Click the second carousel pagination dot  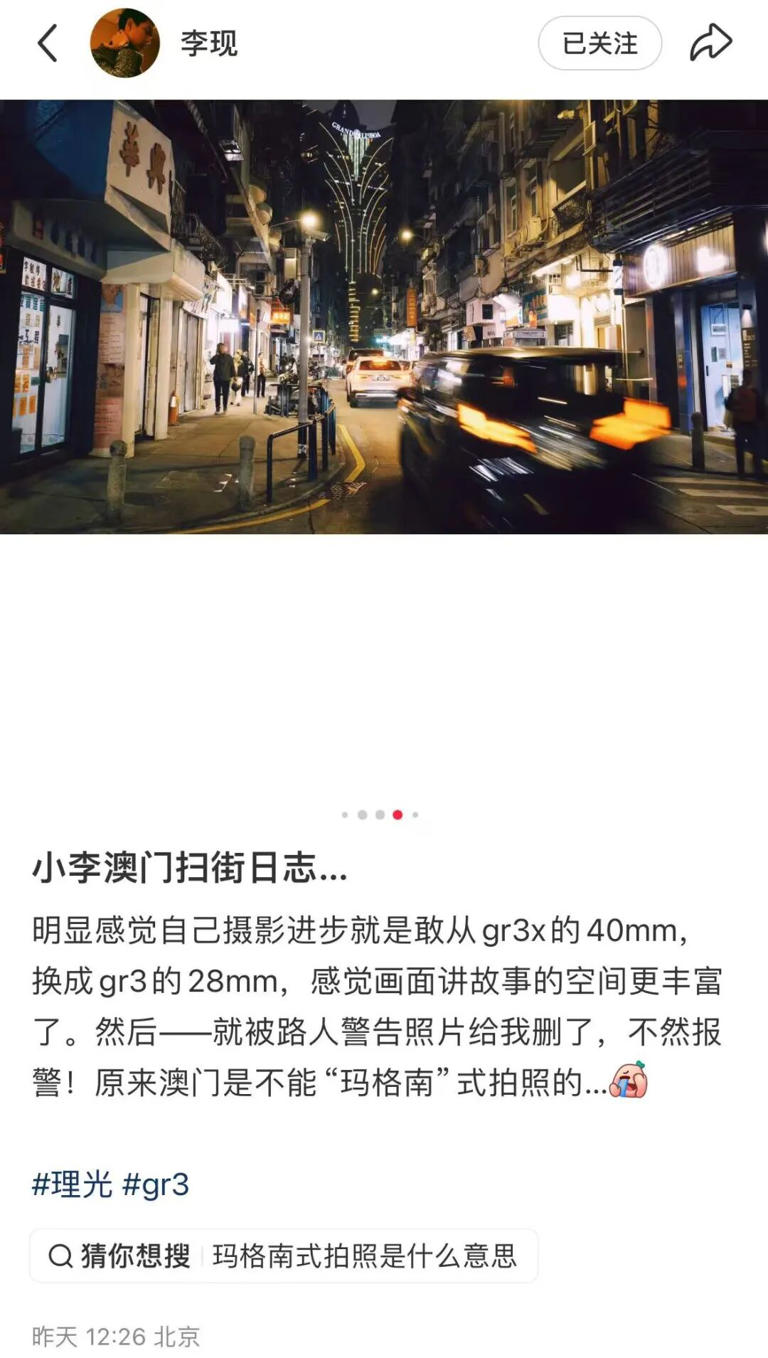click(364, 815)
